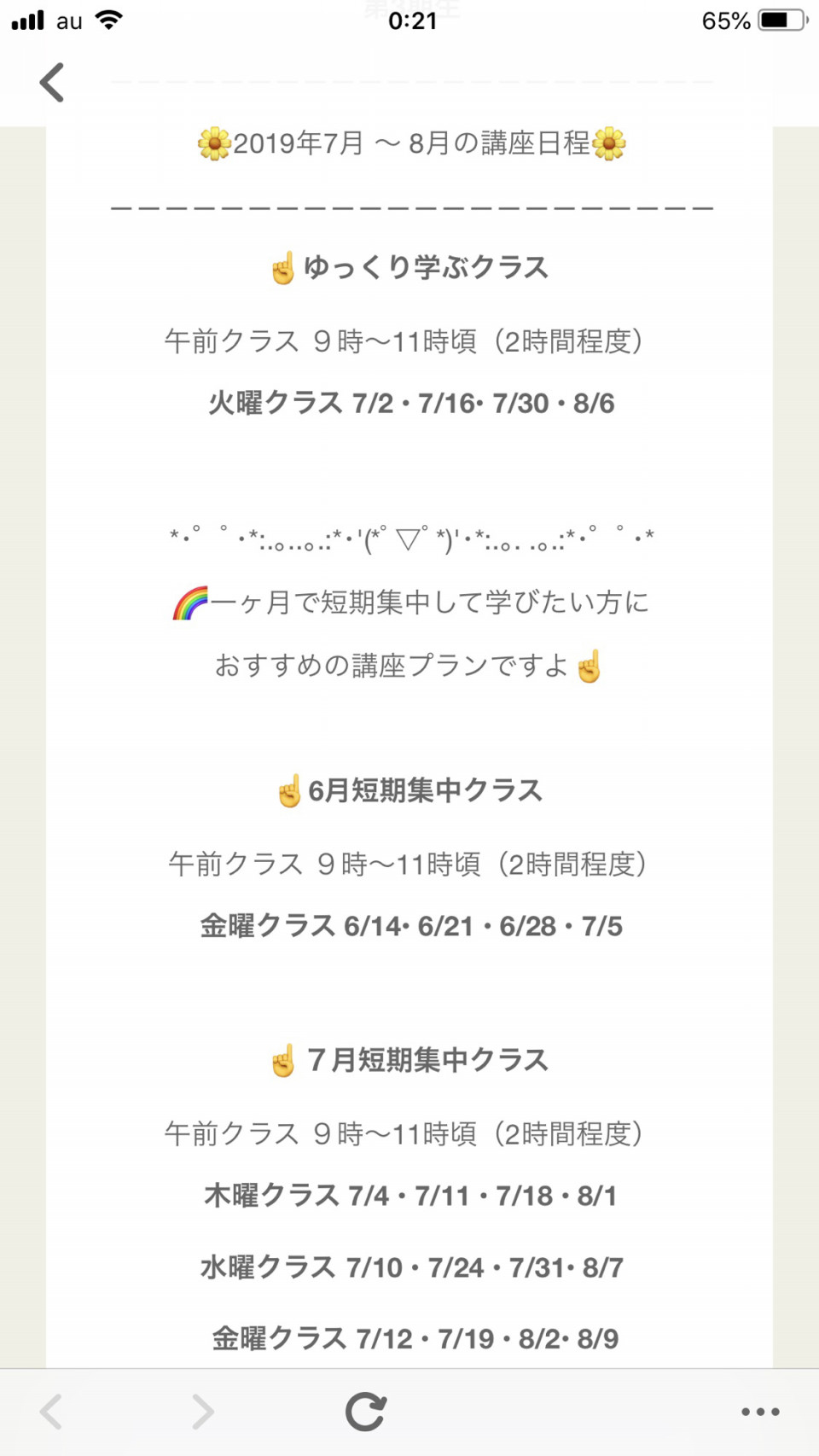Go back to the previous web page
Screen dimensions: 819x1456
point(51,1412)
